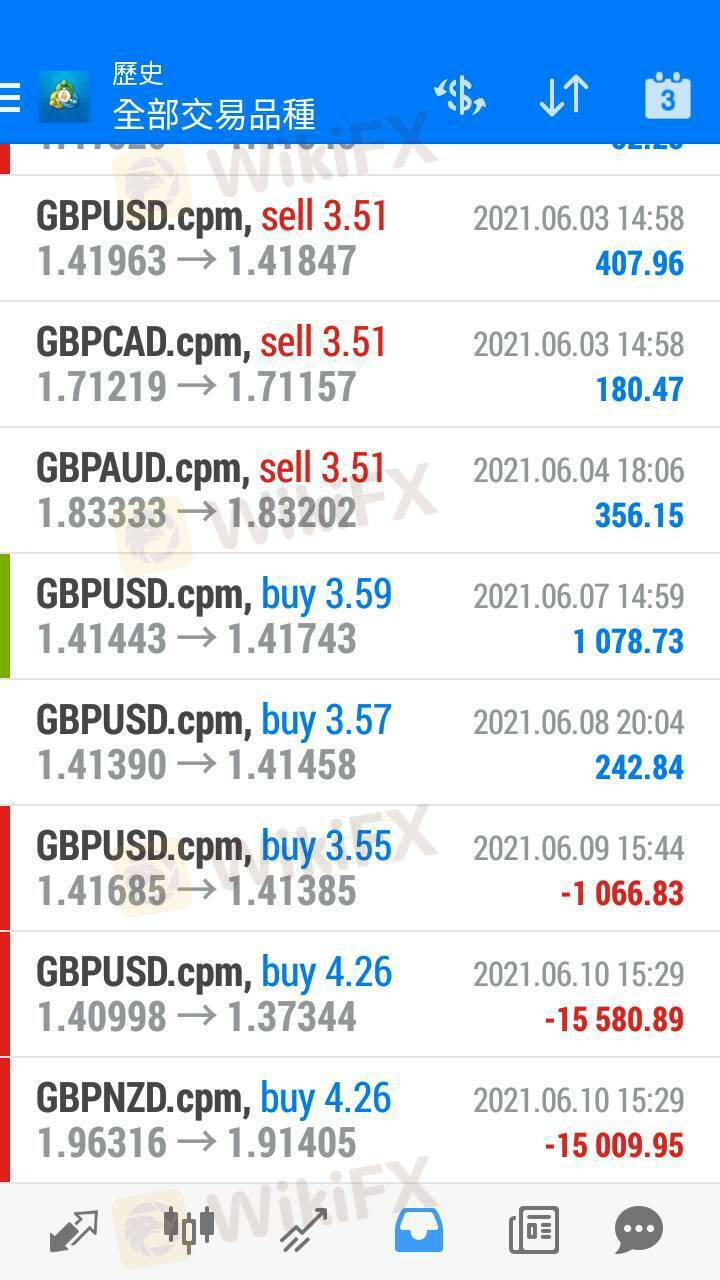Image resolution: width=720 pixels, height=1280 pixels.
Task: Change the history sort order
Action: tap(563, 97)
